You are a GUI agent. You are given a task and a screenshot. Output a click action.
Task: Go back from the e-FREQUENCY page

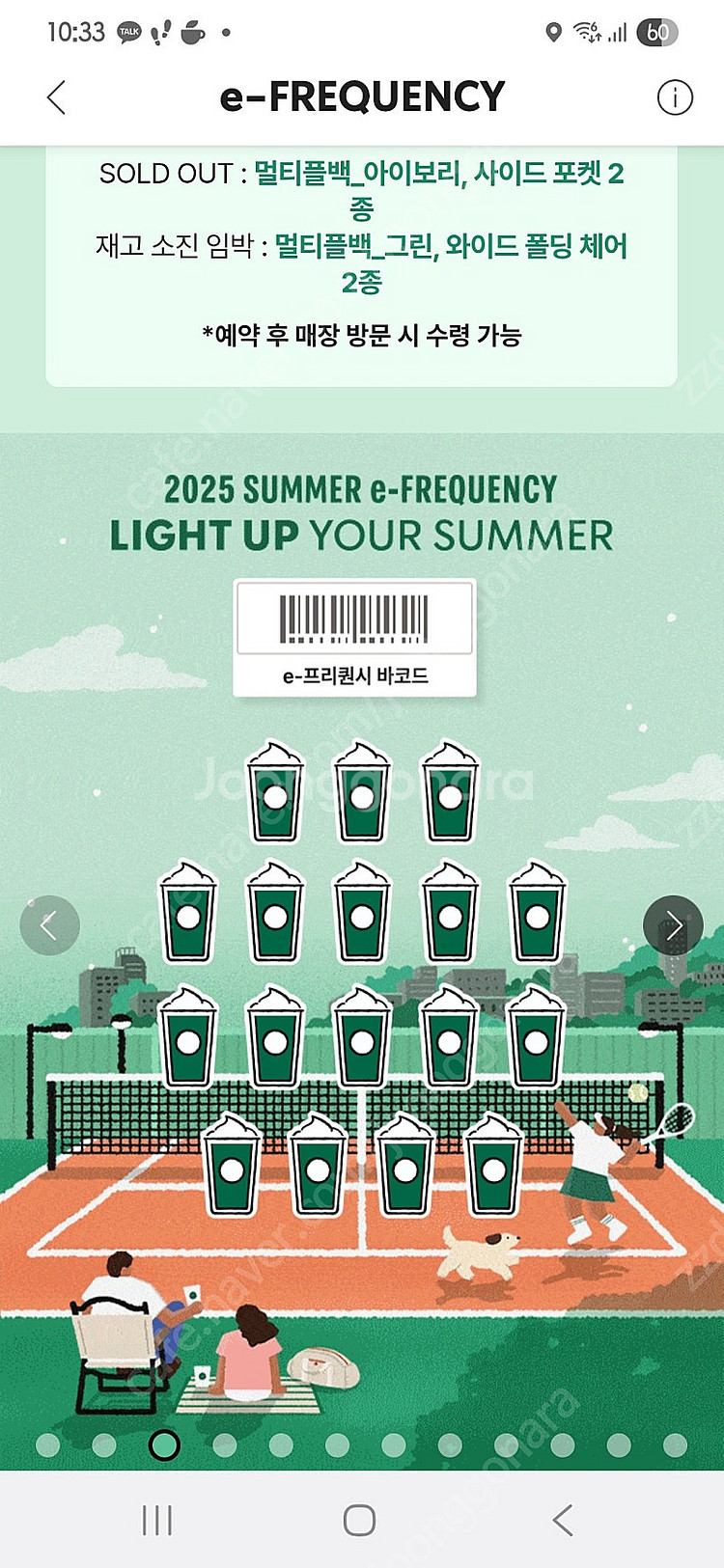click(57, 97)
